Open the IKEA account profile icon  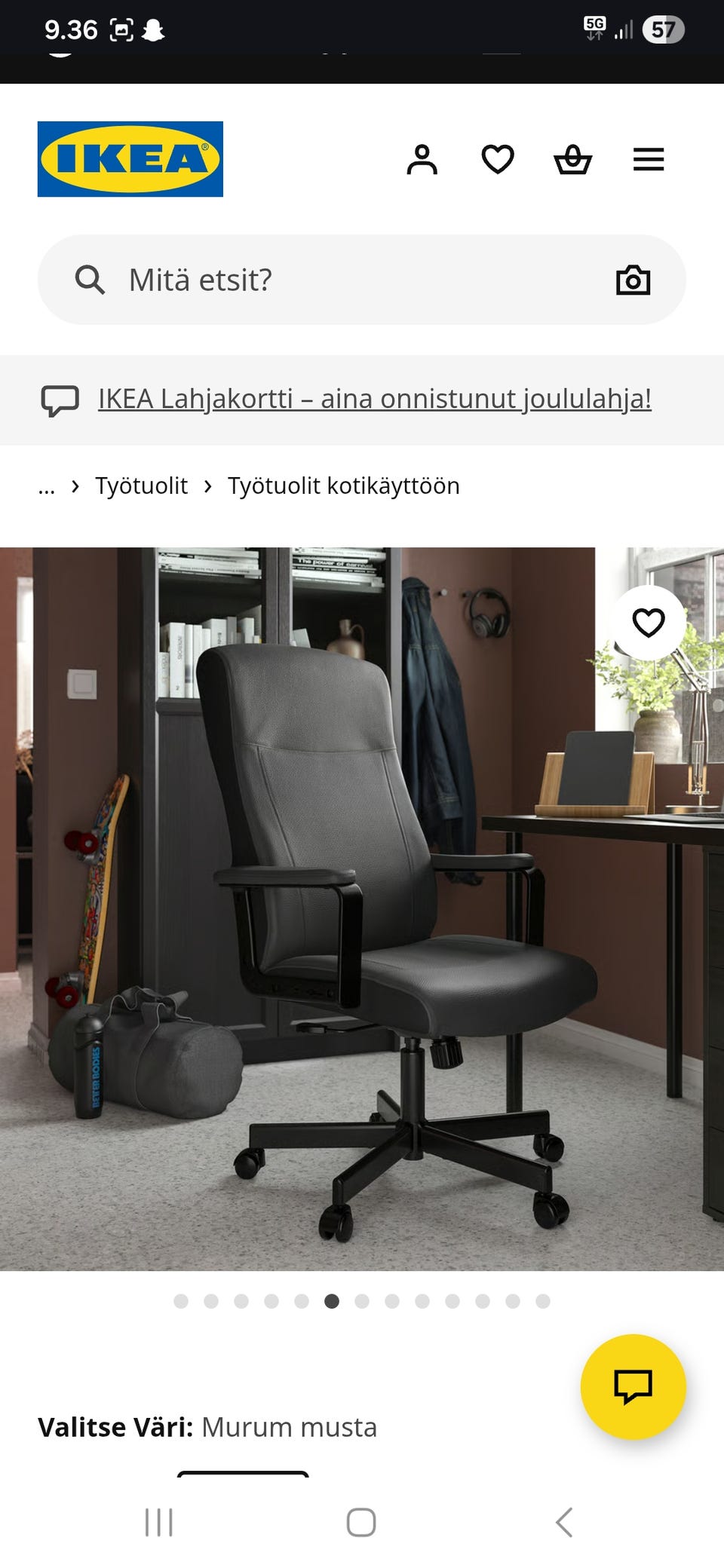point(423,159)
